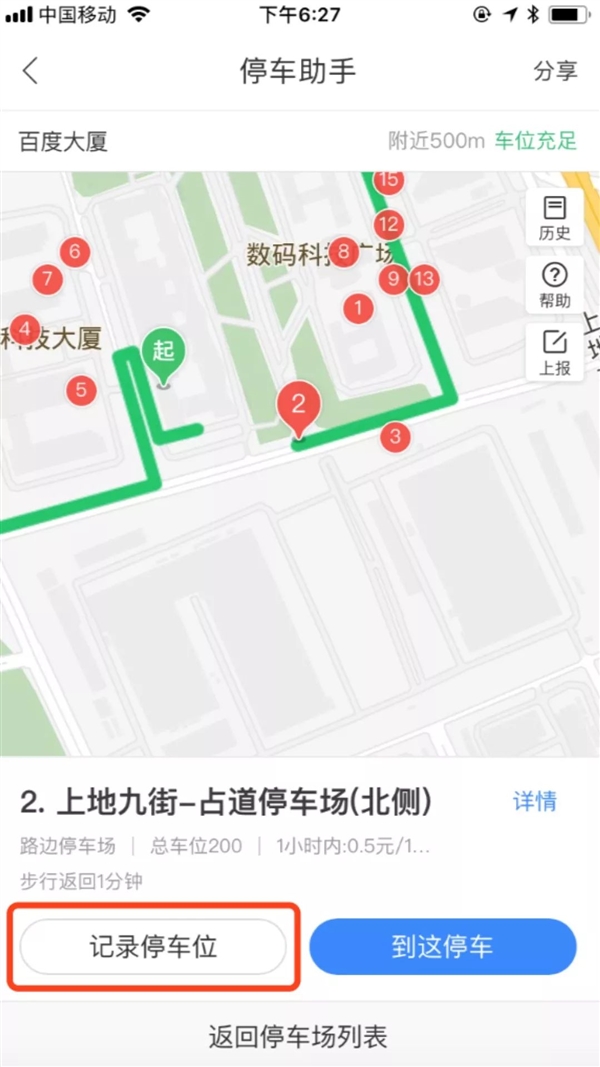Open 详情 details link
This screenshot has height=1067, width=600.
535,802
